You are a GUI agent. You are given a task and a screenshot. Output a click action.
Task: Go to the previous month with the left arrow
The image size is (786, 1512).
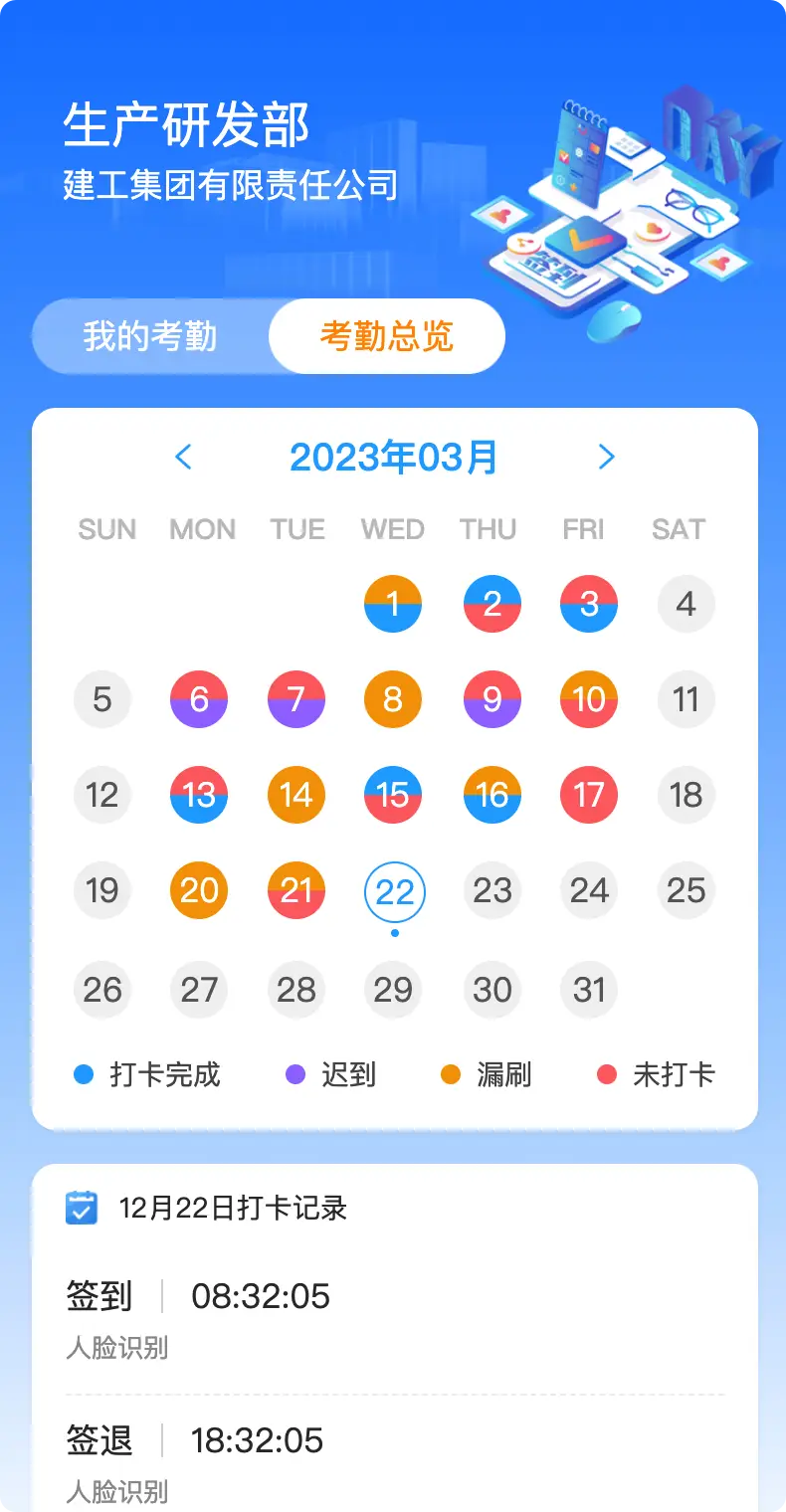[x=183, y=457]
